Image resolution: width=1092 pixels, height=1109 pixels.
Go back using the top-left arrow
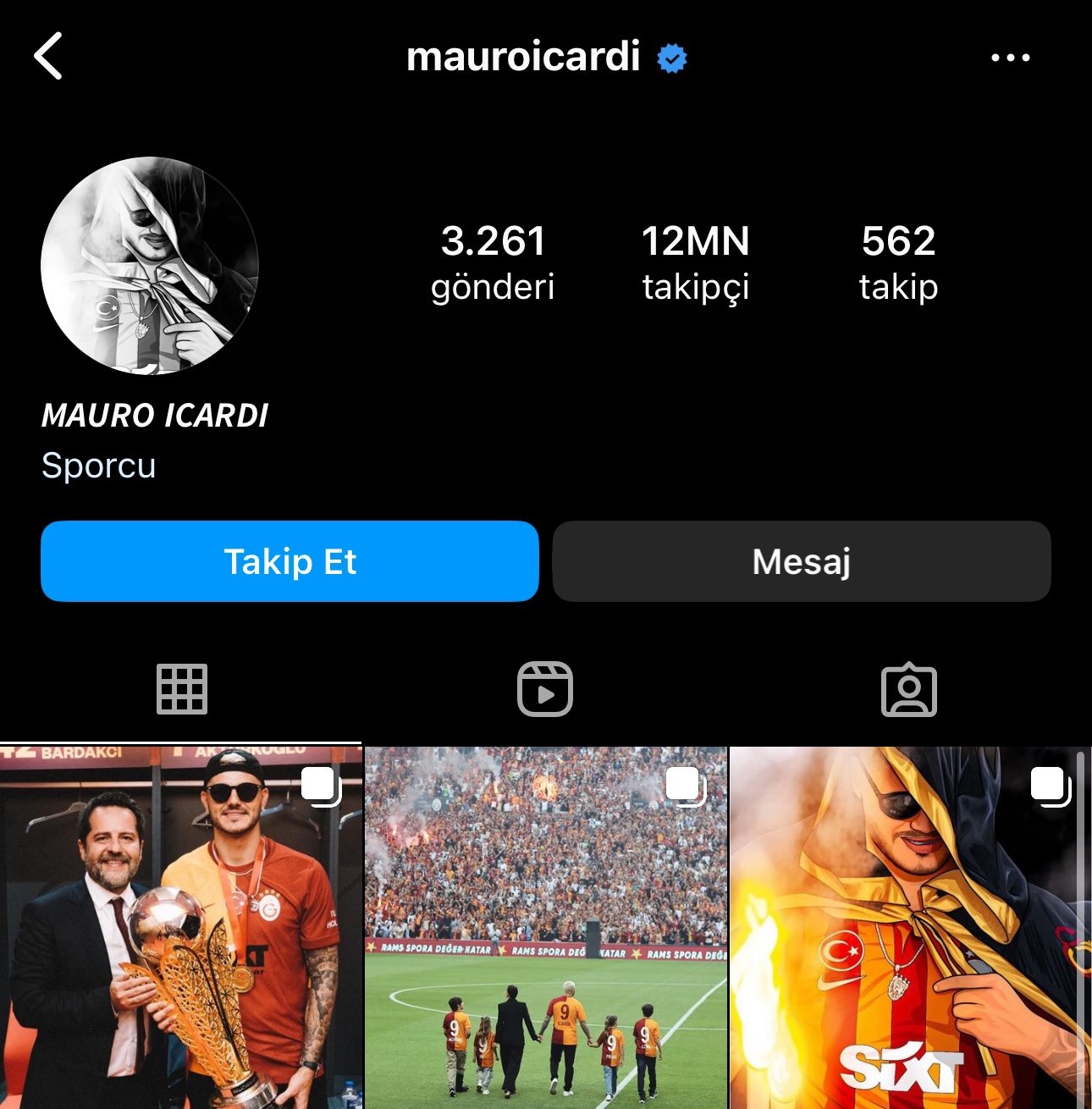point(48,57)
